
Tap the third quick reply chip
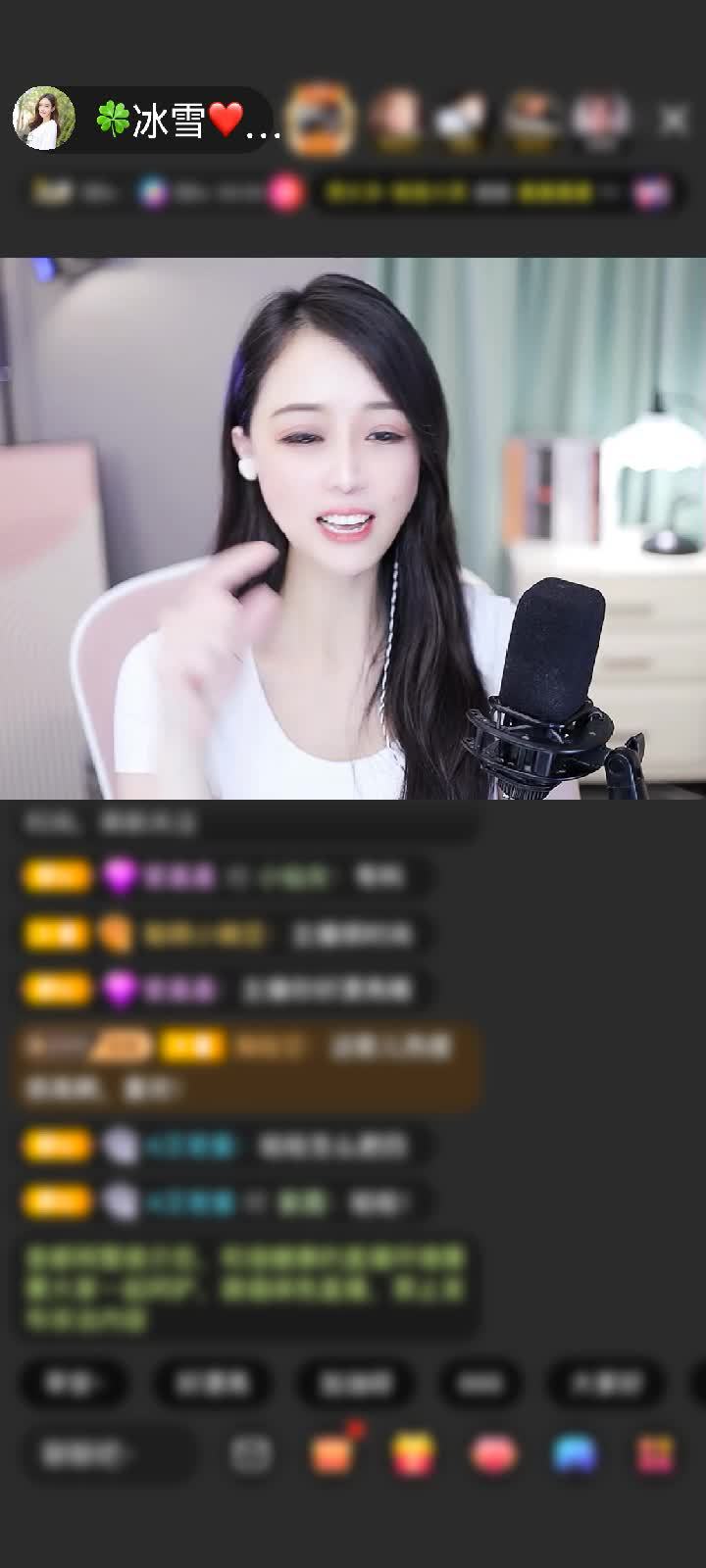[x=355, y=1383]
